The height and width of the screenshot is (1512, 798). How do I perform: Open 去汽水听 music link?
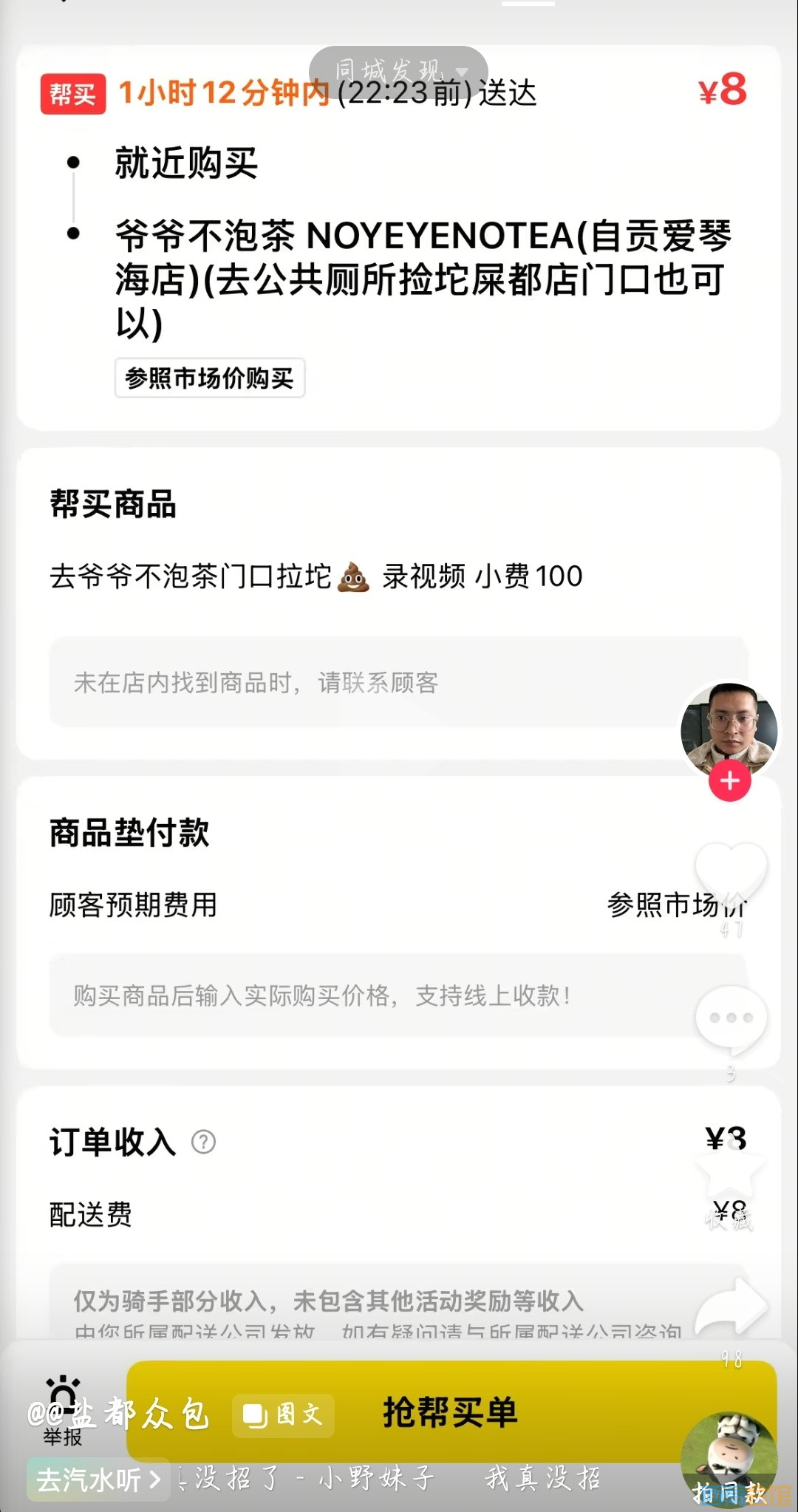[x=98, y=1479]
